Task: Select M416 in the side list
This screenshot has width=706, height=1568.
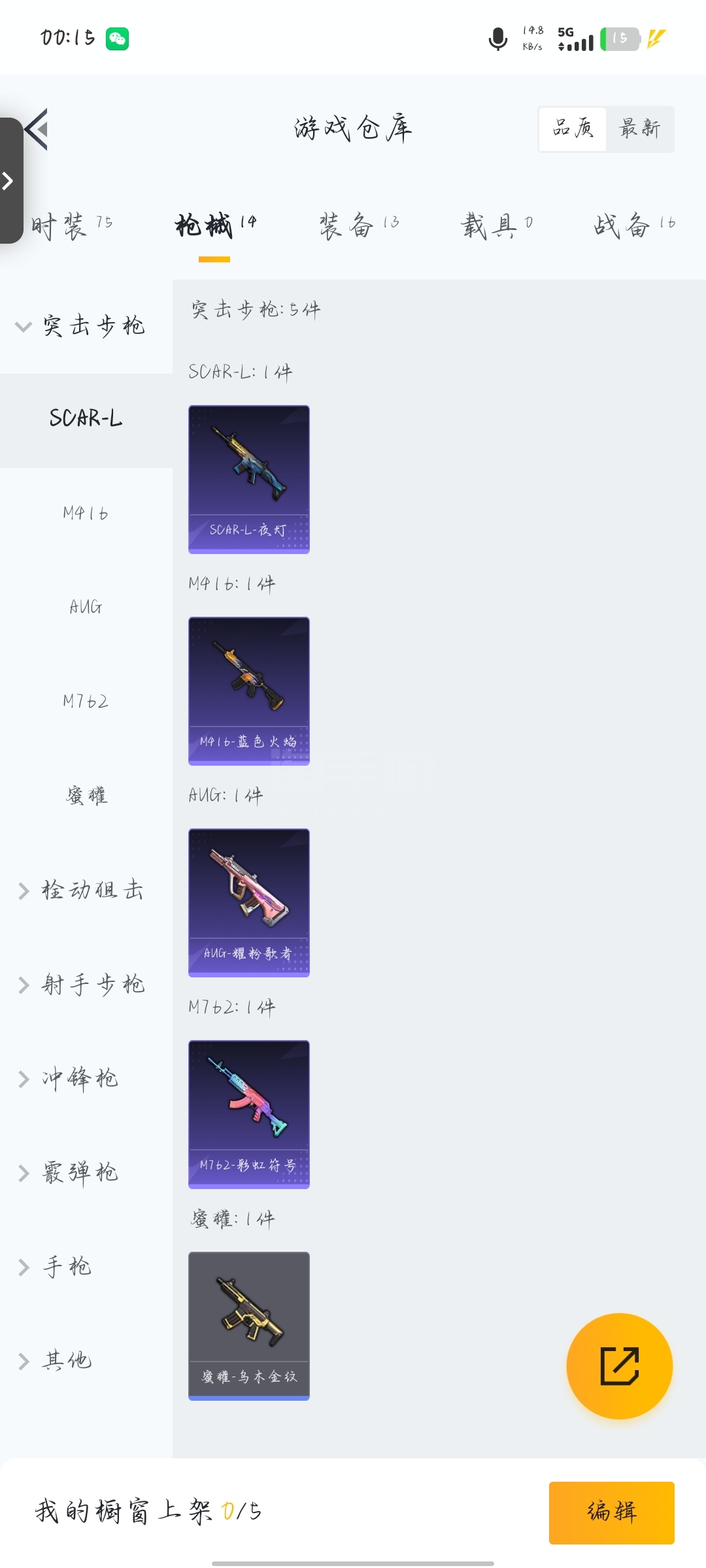Action: (86, 514)
